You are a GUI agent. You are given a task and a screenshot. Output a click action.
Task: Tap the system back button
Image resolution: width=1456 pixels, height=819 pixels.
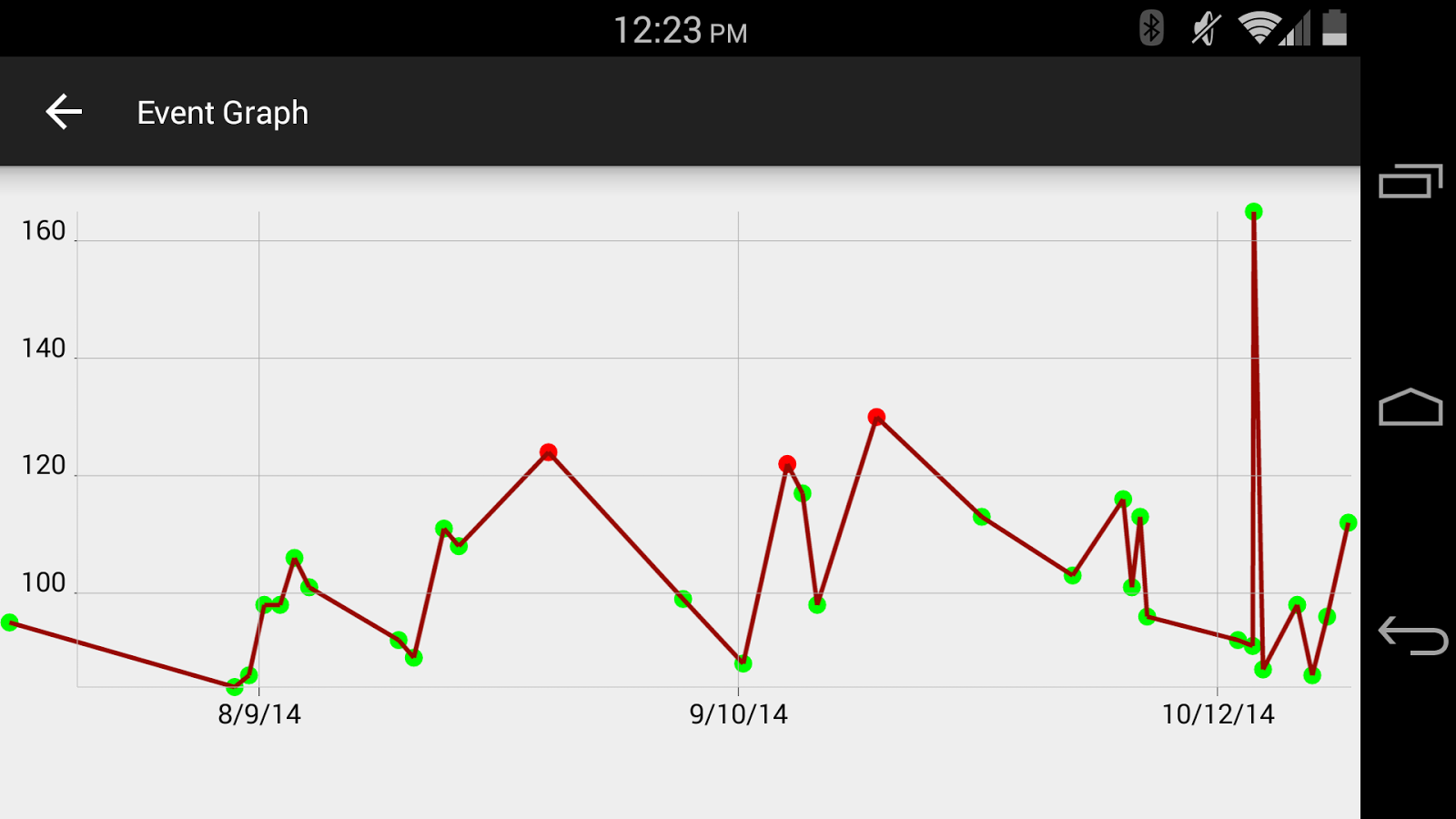click(x=1412, y=635)
